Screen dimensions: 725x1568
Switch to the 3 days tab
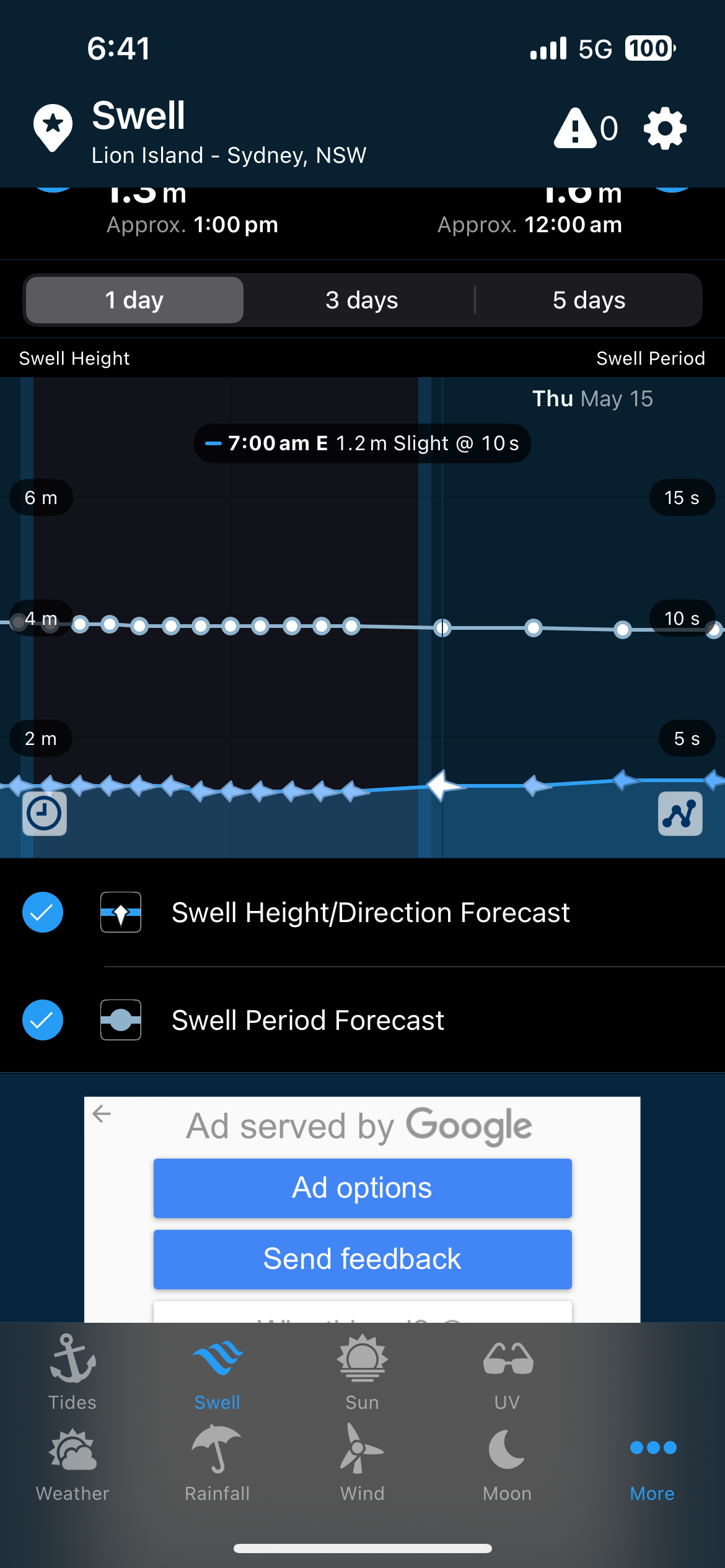(361, 300)
